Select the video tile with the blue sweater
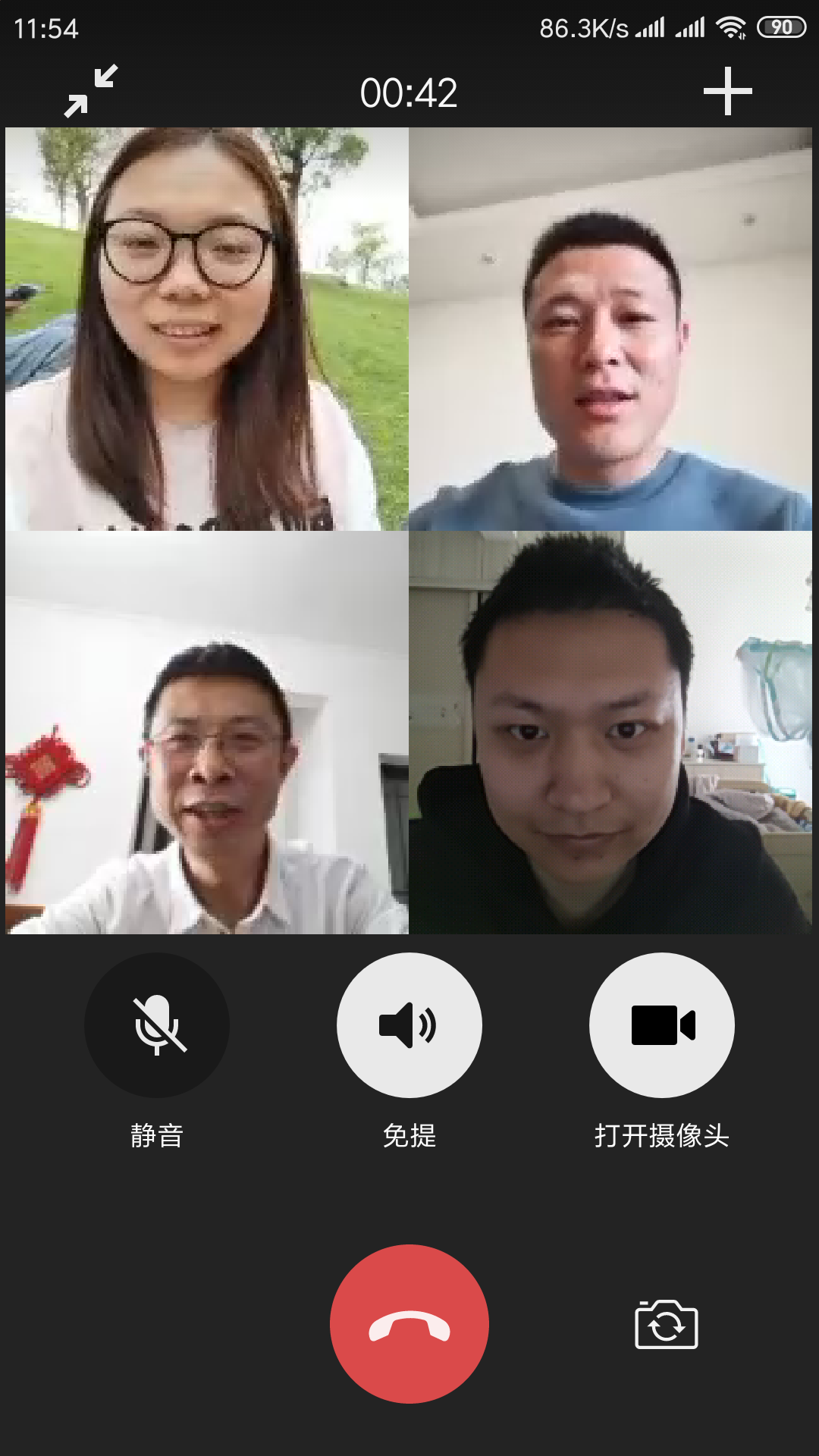The image size is (819, 1456). 610,329
